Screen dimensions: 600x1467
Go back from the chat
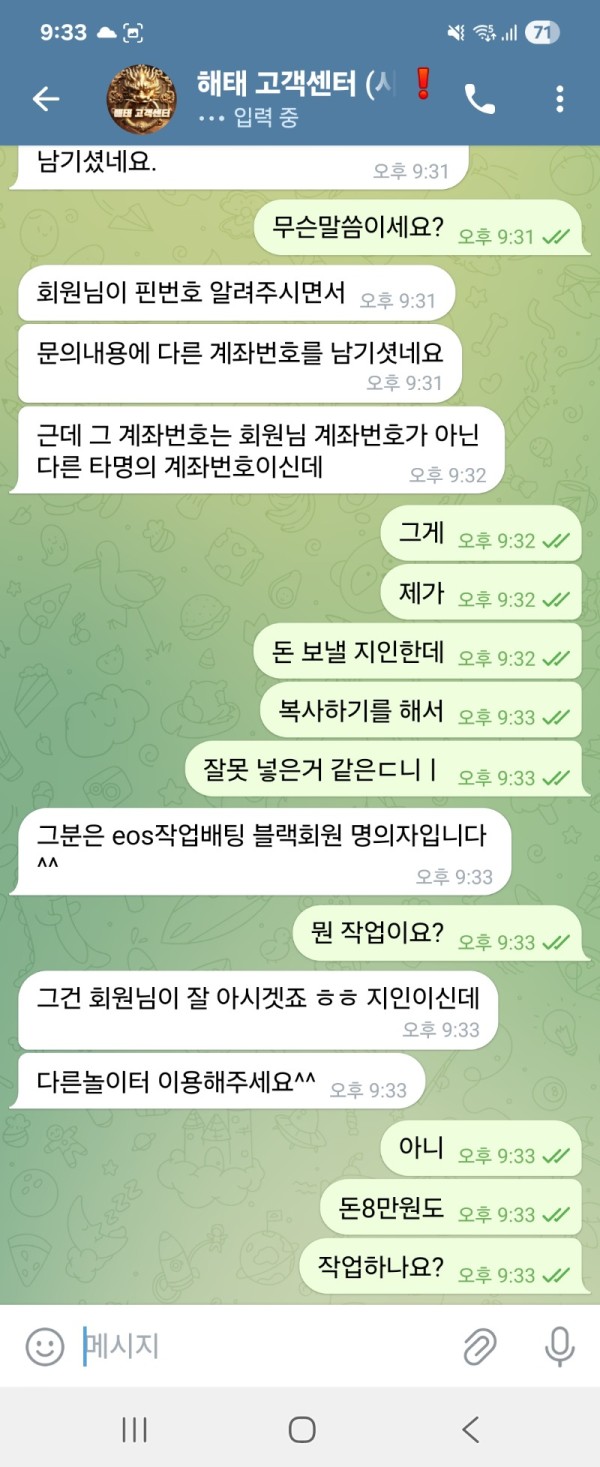click(x=46, y=98)
